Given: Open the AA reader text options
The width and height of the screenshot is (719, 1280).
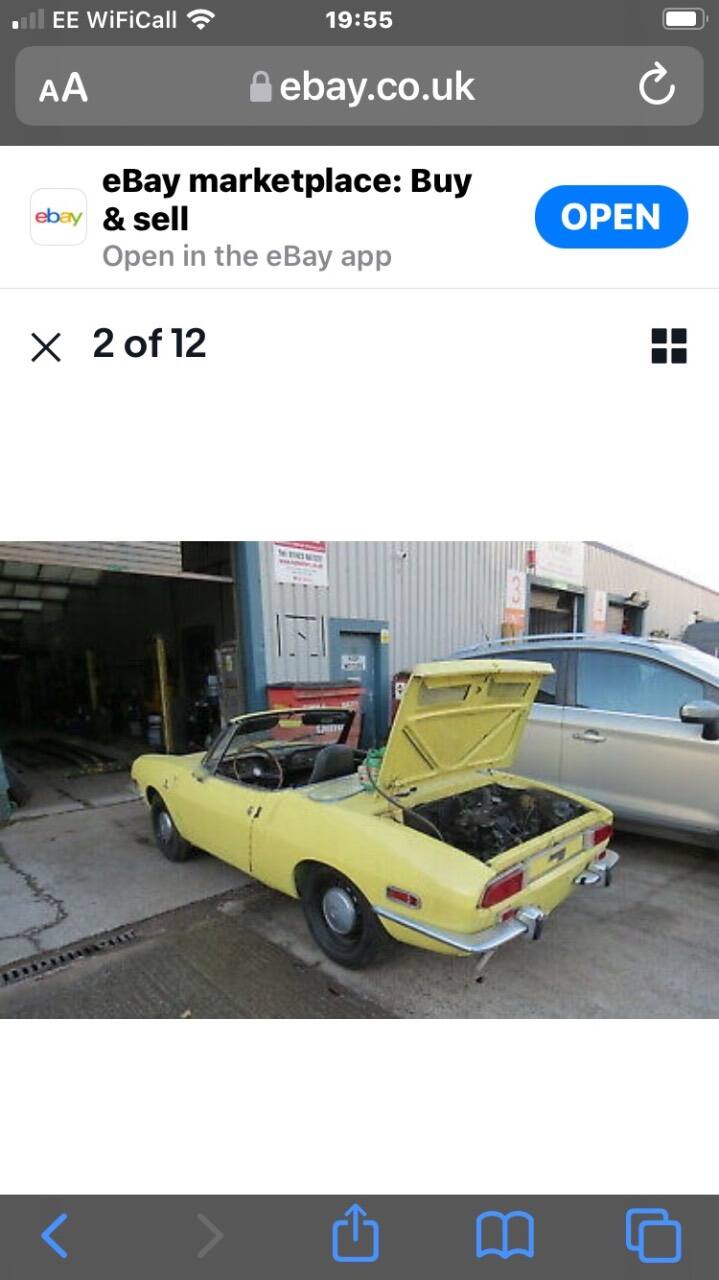Looking at the screenshot, I should coord(63,88).
